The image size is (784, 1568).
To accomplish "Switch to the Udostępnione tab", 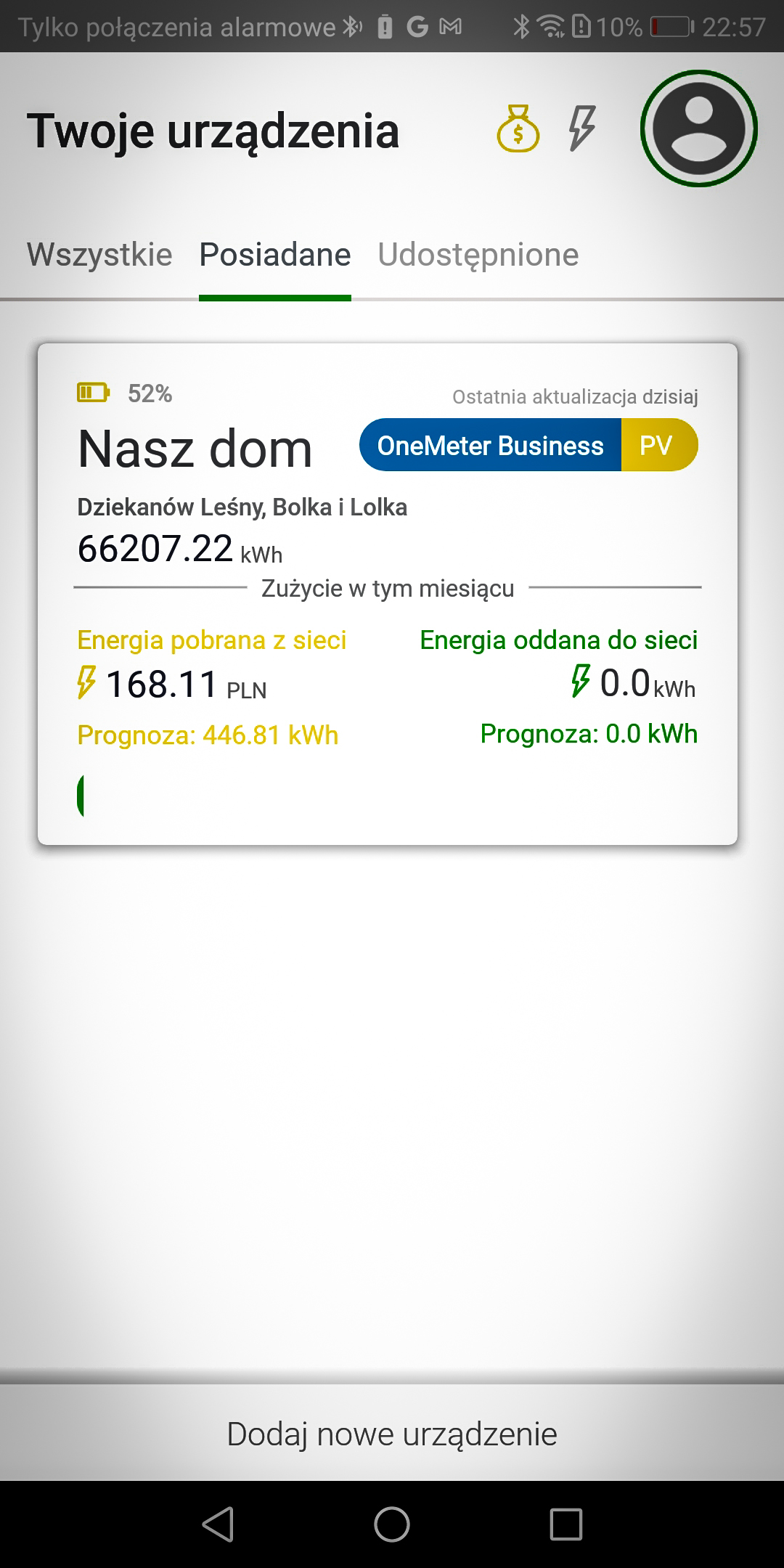I will pos(478,255).
